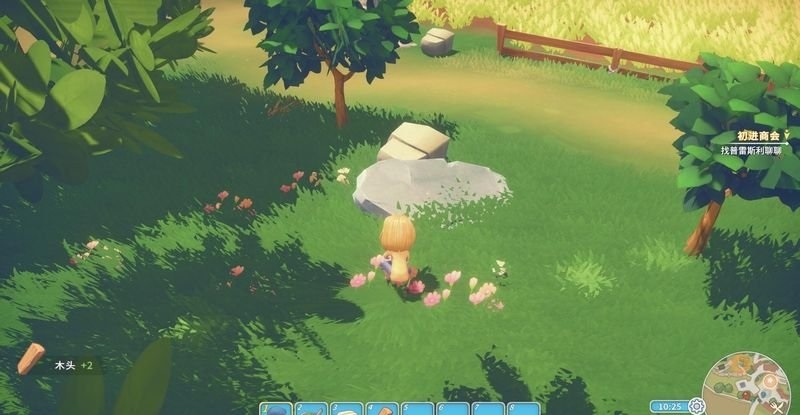Image resolution: width=800 pixels, height=415 pixels.
Task: Select hotbar slot 3
Action: 348,408
